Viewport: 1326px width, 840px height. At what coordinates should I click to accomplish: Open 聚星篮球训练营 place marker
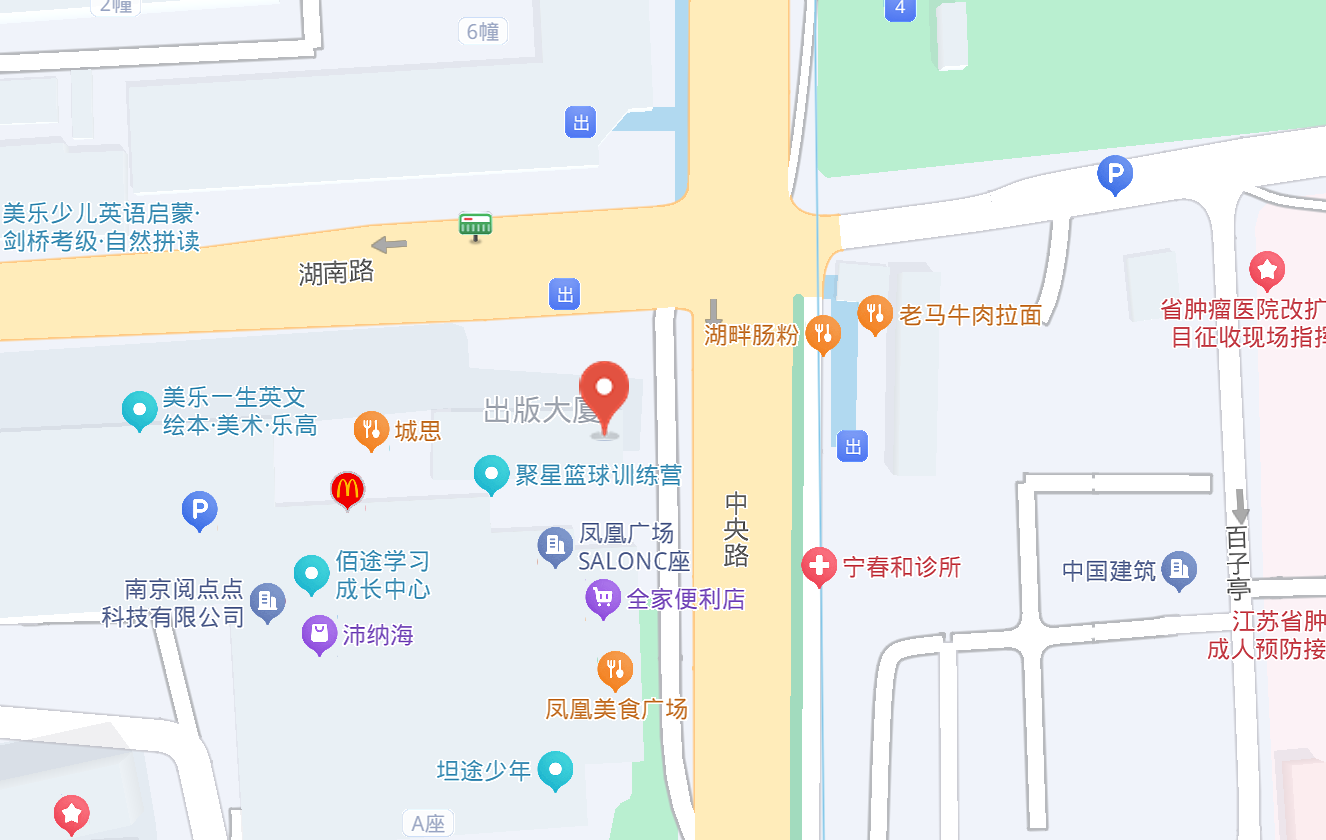point(491,474)
